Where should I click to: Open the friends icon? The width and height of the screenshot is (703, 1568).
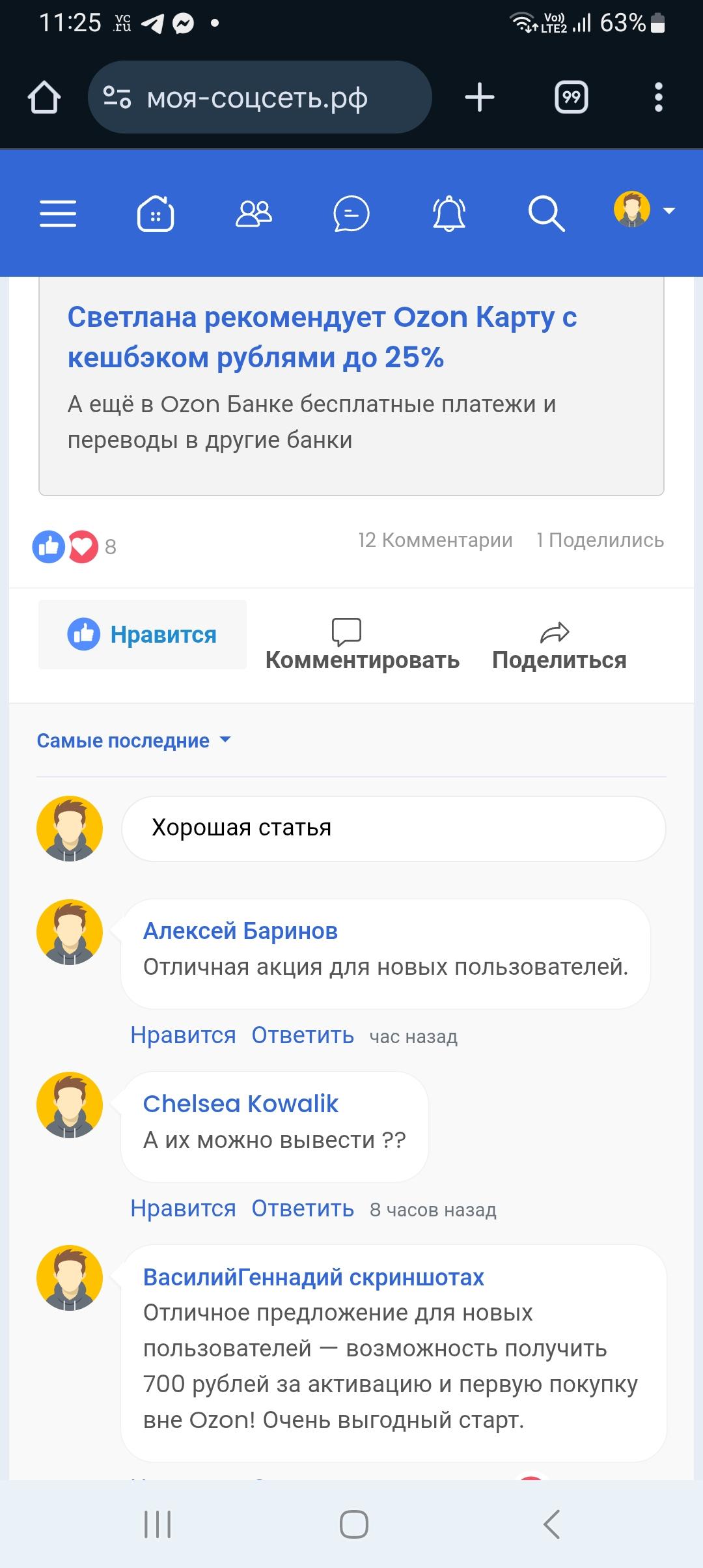coord(253,214)
